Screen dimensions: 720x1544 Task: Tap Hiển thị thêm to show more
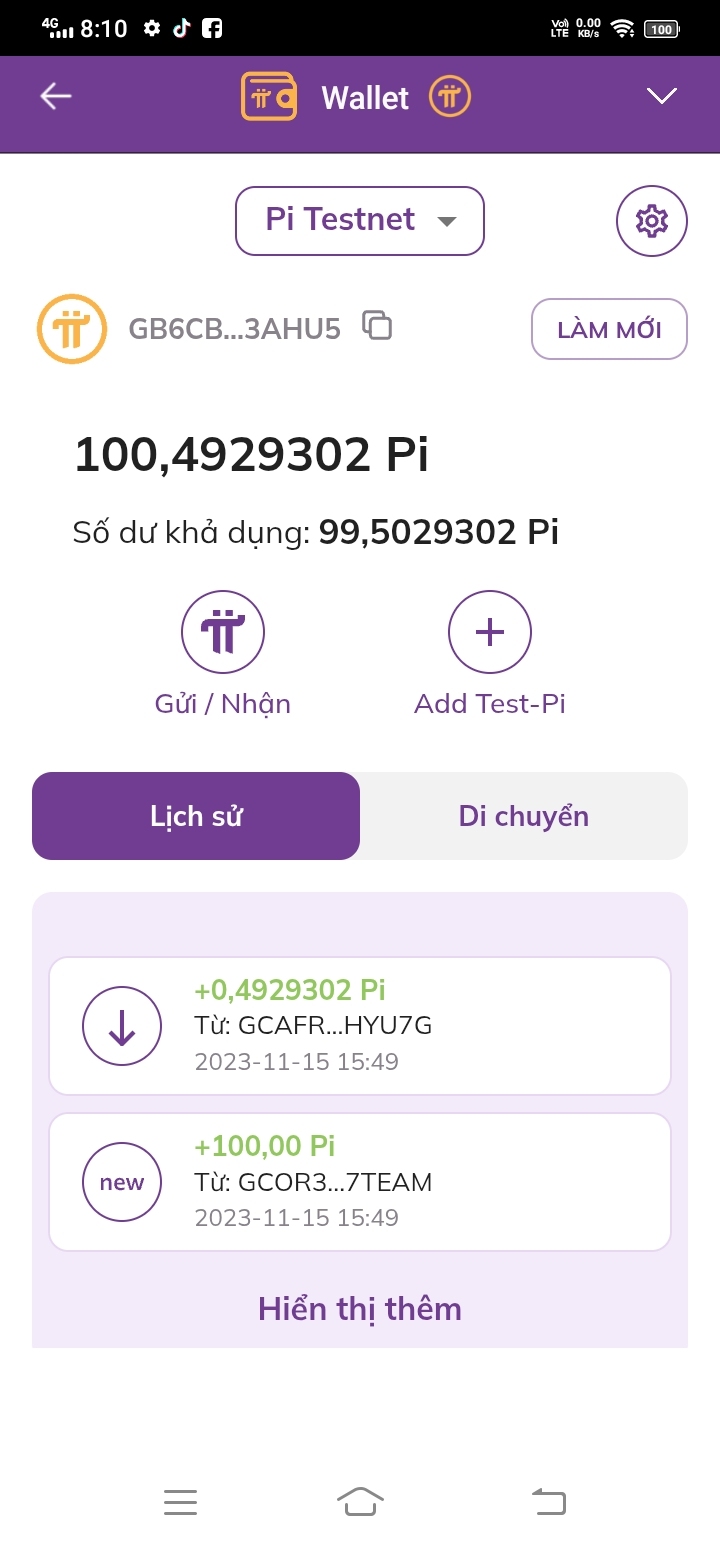360,1309
